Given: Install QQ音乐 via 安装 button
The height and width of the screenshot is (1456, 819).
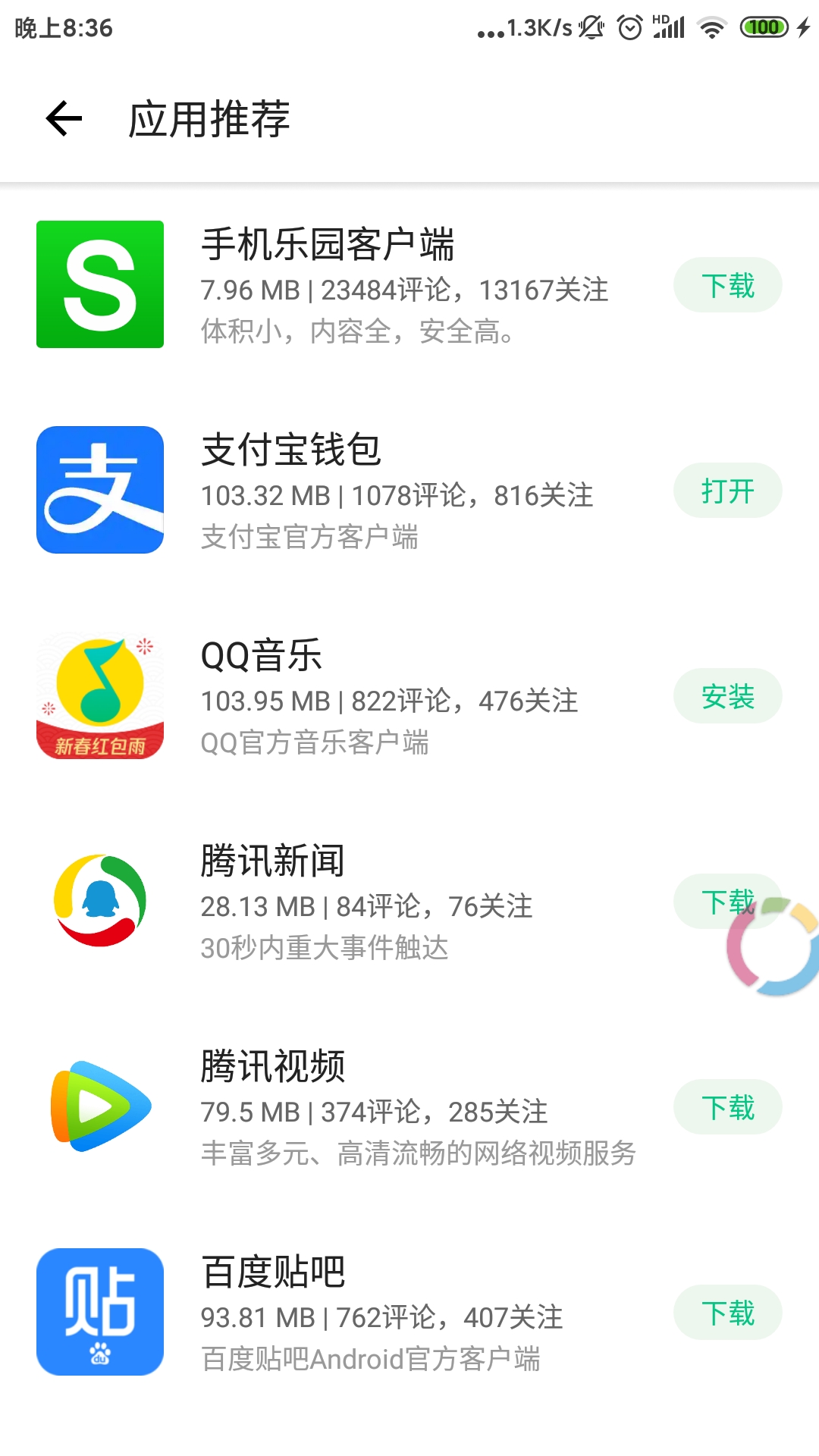Looking at the screenshot, I should [x=727, y=696].
